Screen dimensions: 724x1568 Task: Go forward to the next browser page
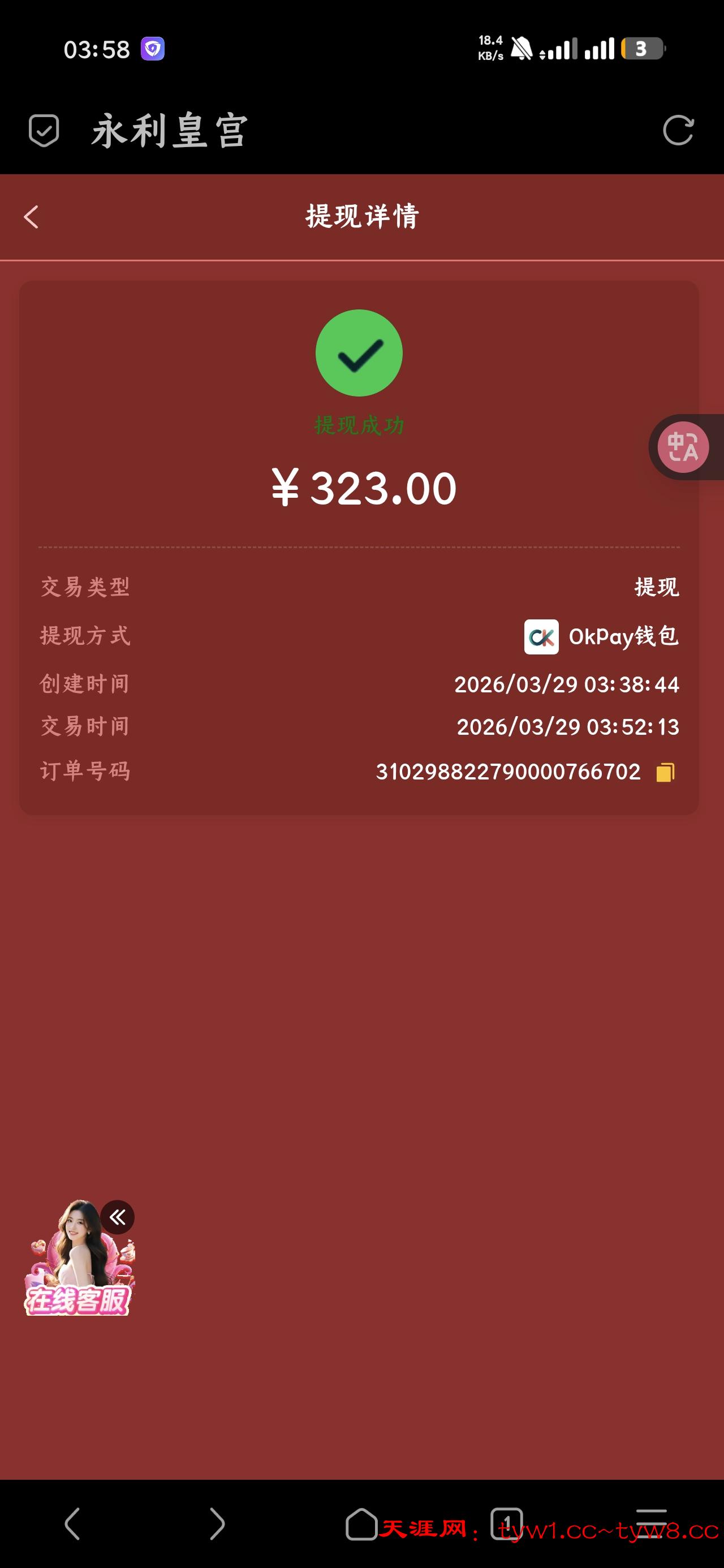click(x=217, y=1523)
